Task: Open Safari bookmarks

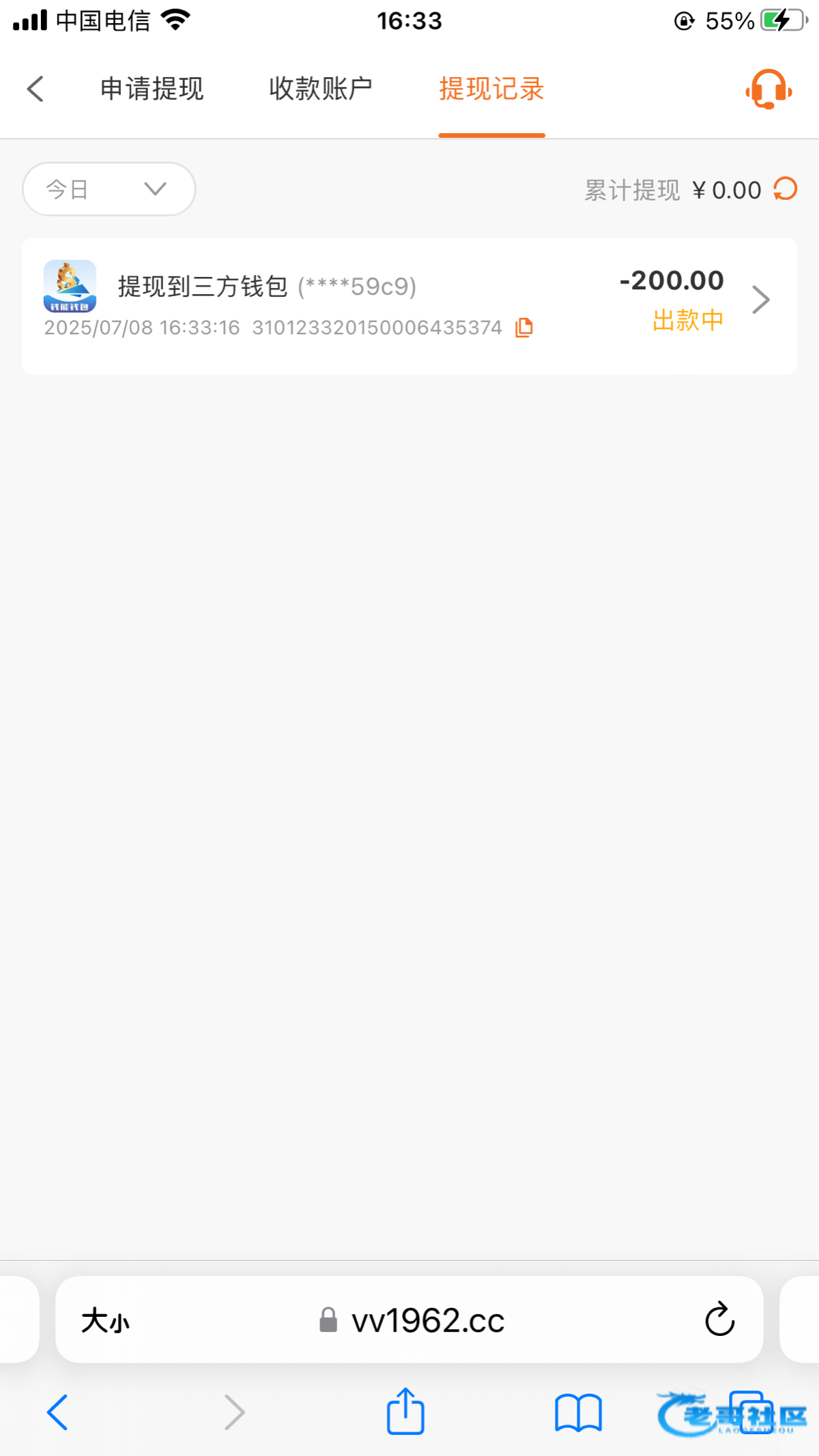Action: pyautogui.click(x=578, y=1412)
